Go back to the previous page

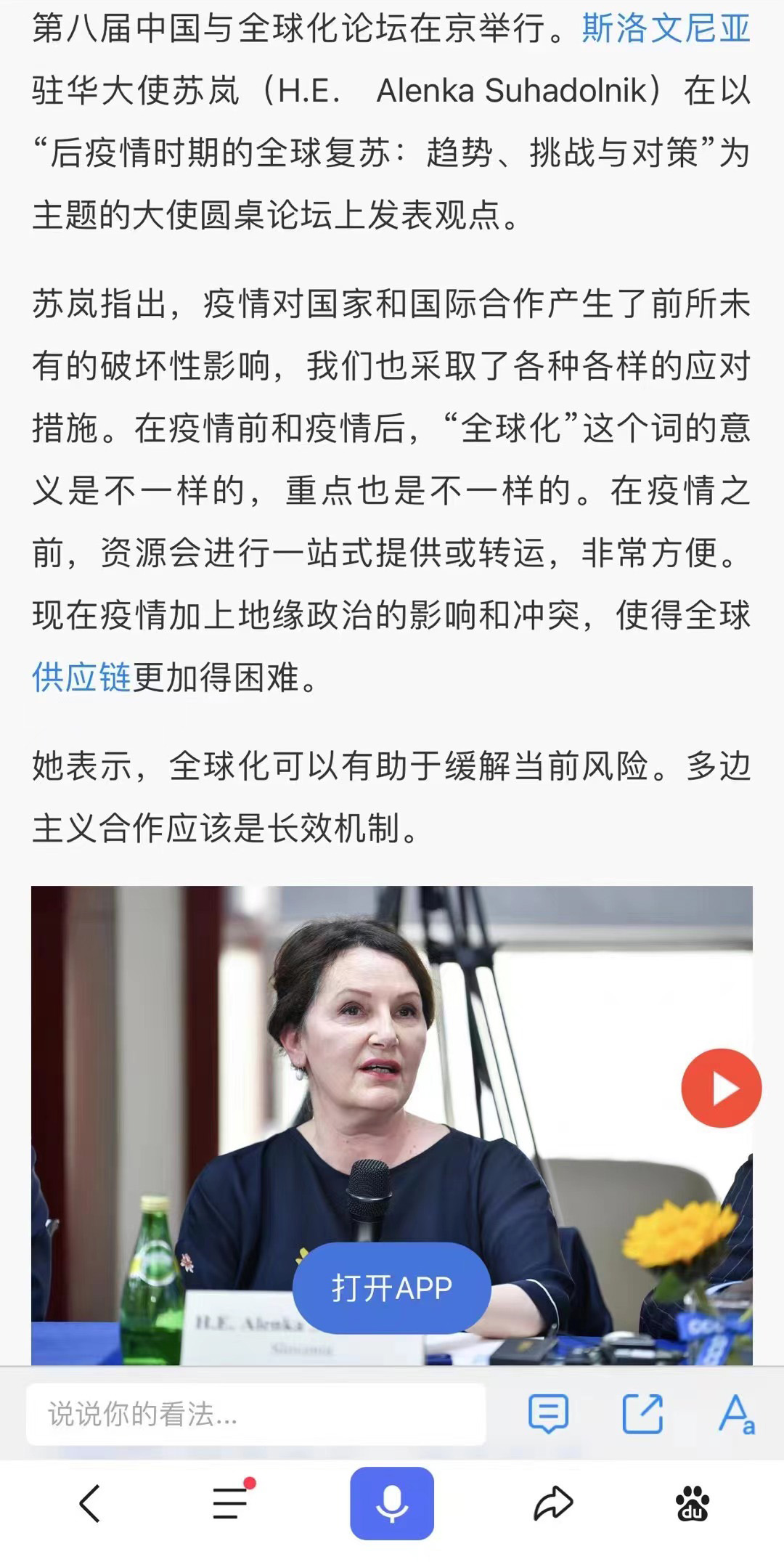click(x=89, y=1502)
